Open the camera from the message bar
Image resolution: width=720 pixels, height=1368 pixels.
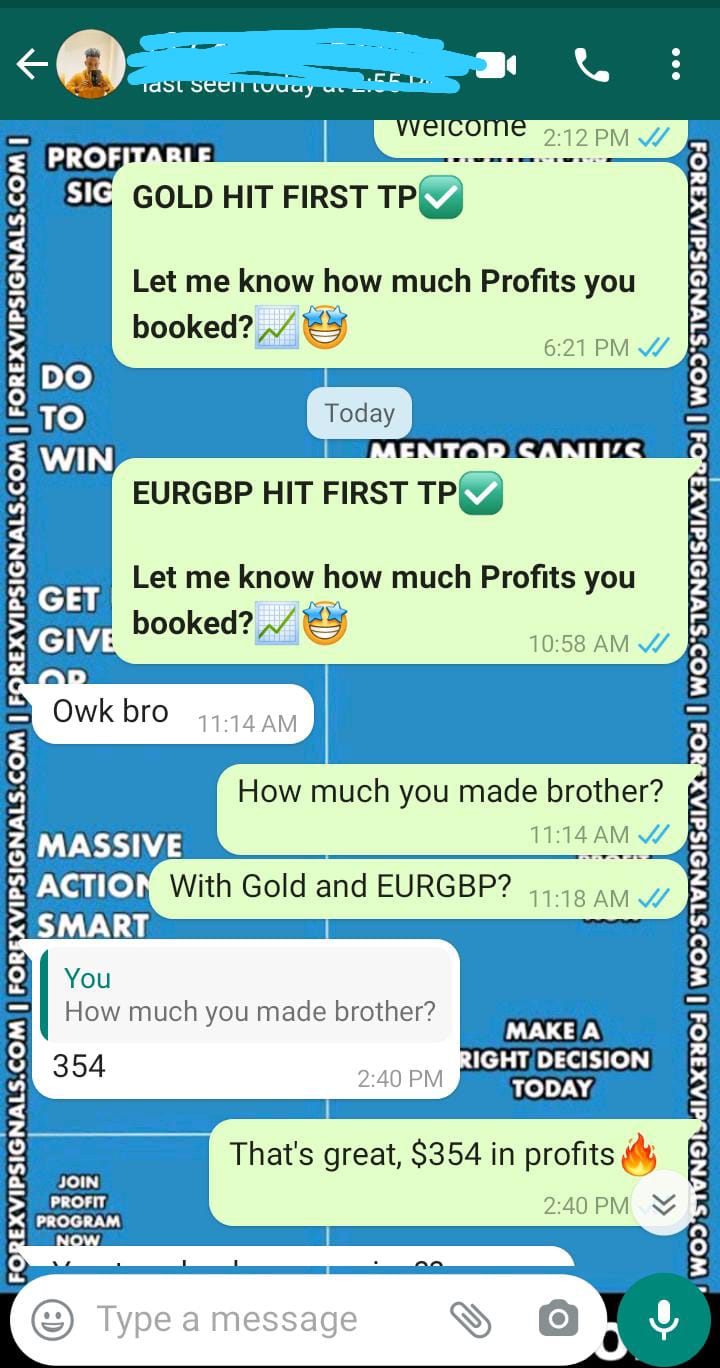coord(558,1320)
